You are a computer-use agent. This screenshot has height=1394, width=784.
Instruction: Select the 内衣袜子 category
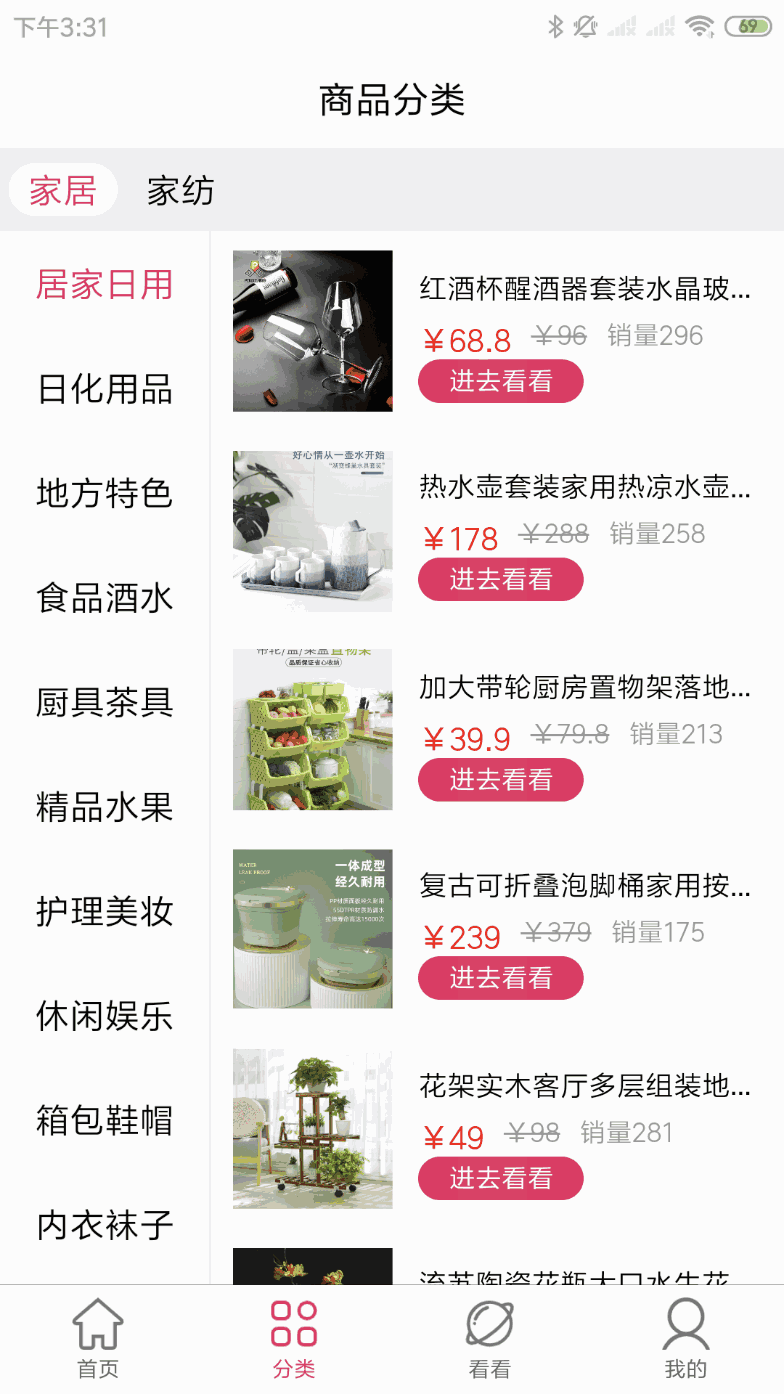pos(105,1225)
